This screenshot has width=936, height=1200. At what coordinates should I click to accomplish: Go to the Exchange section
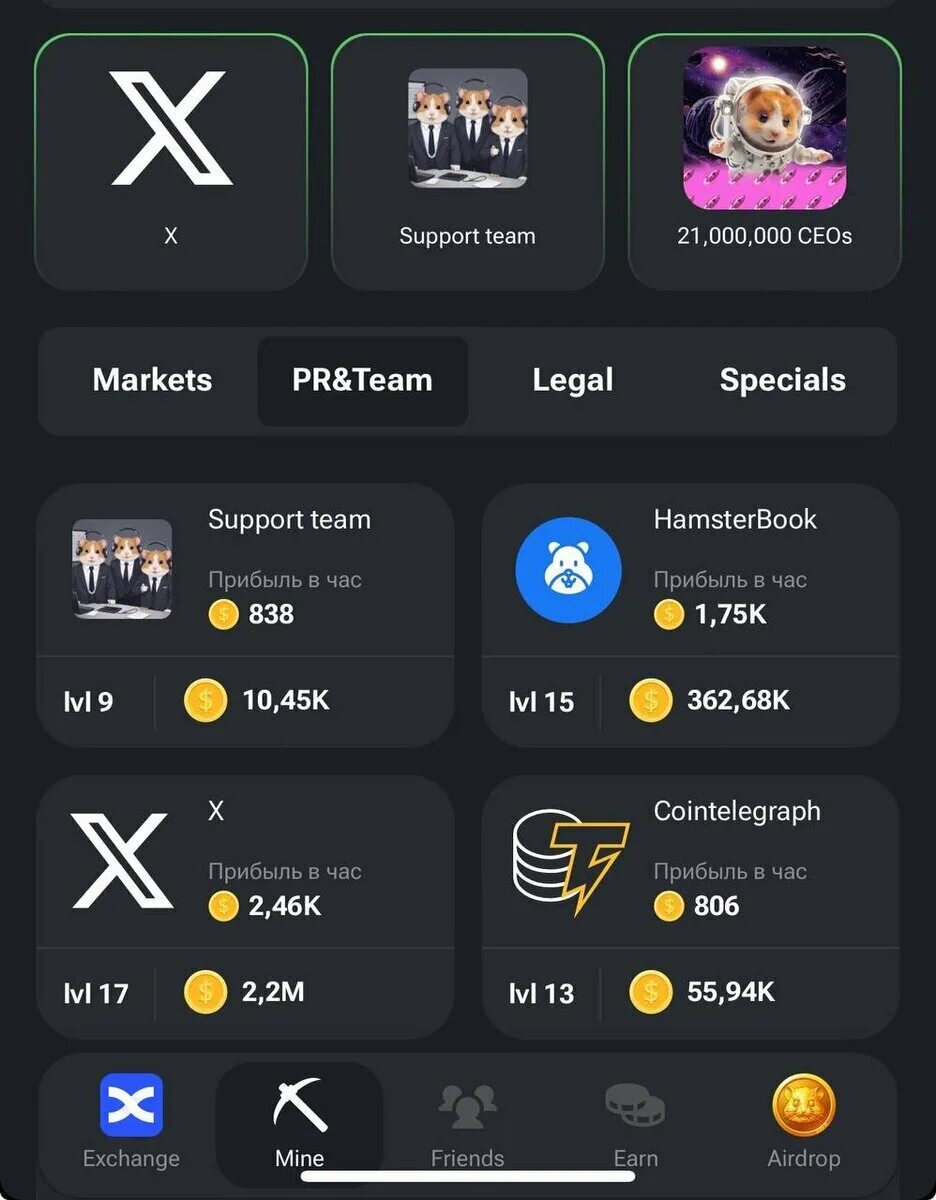[131, 1122]
